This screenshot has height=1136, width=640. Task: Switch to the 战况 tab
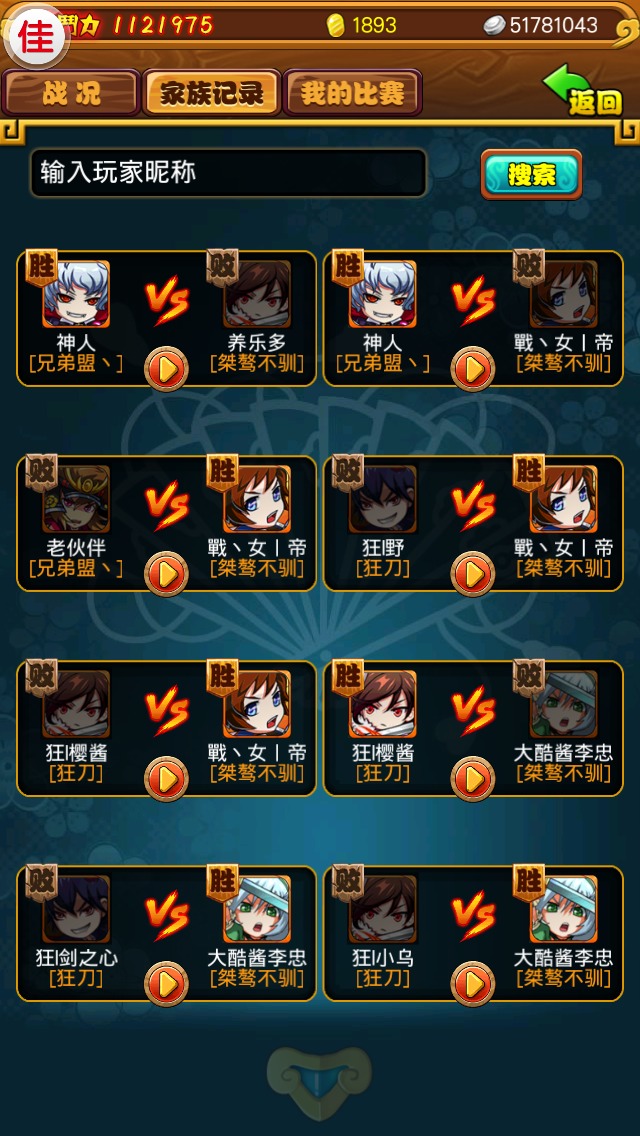[71, 94]
